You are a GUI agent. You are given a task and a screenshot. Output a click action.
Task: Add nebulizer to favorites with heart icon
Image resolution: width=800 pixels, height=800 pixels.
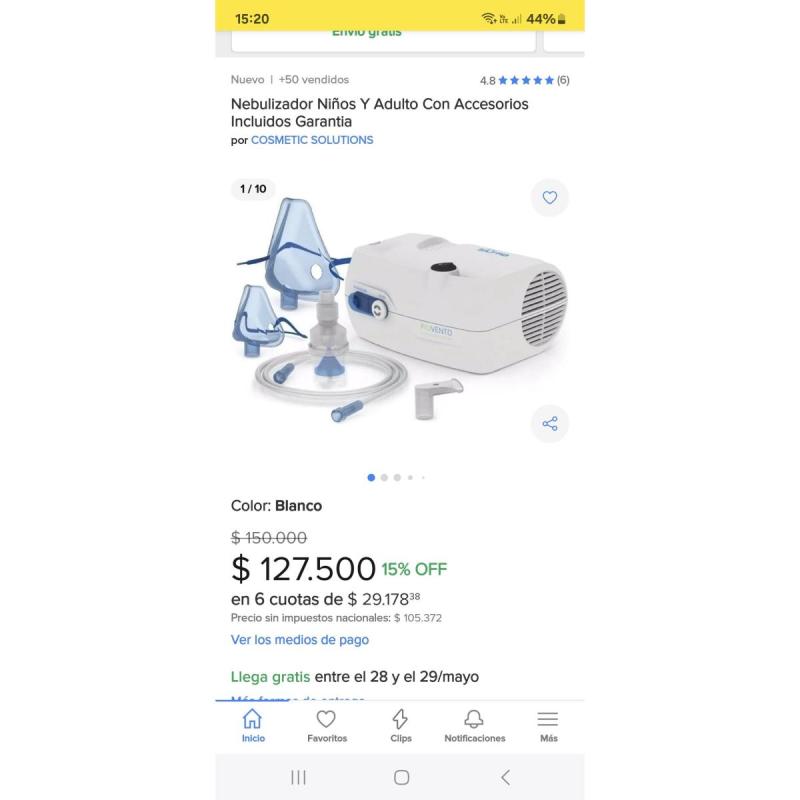(x=549, y=198)
